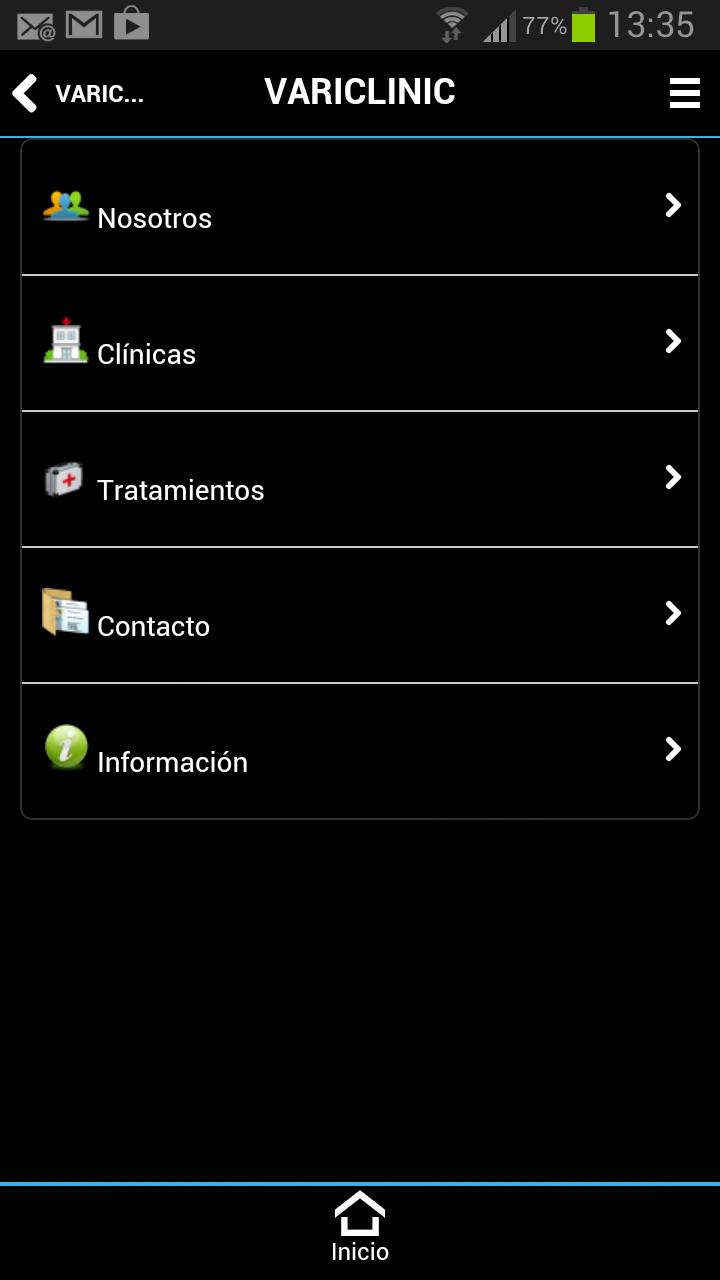Expand Contacto using its chevron arrow
The width and height of the screenshot is (720, 1280).
(672, 613)
